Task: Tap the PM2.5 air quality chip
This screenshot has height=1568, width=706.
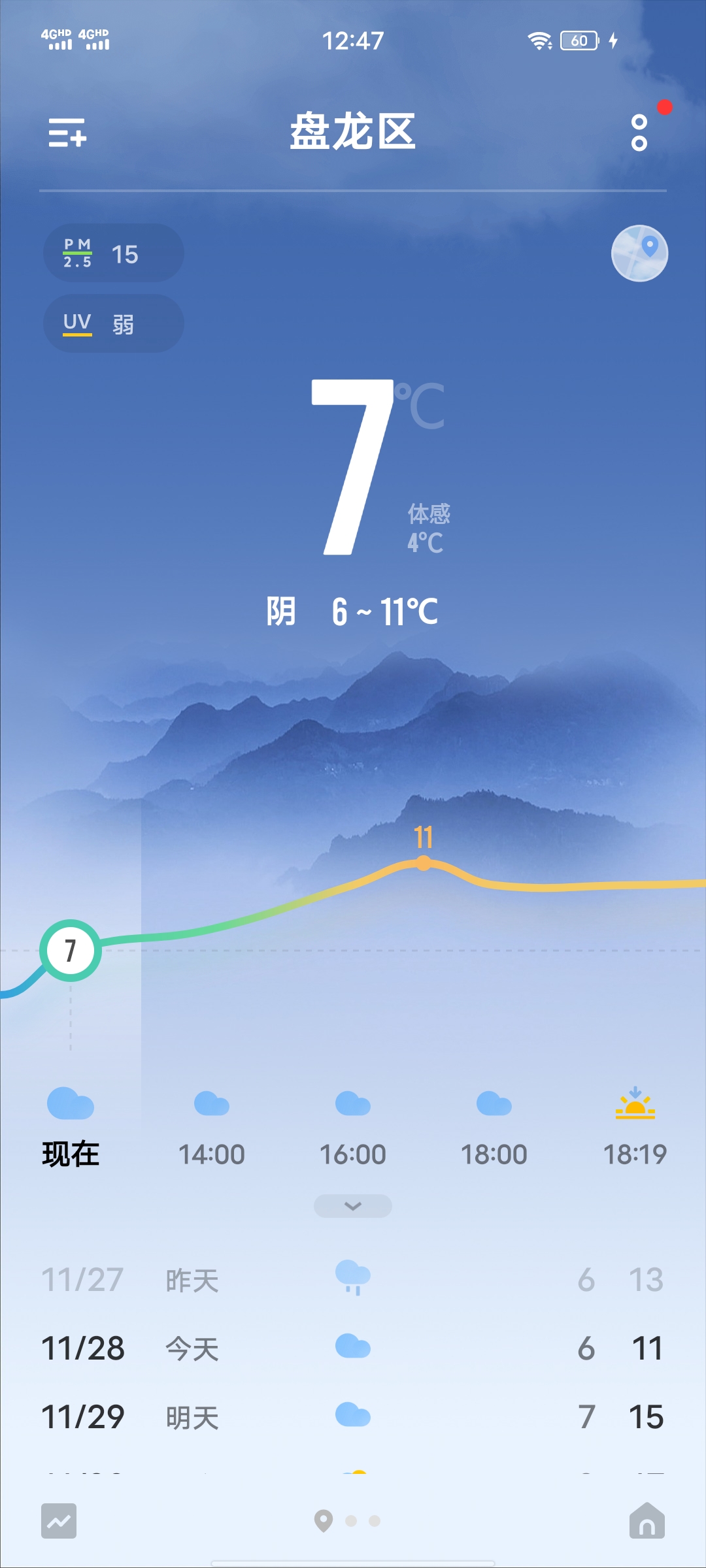Action: 113,253
